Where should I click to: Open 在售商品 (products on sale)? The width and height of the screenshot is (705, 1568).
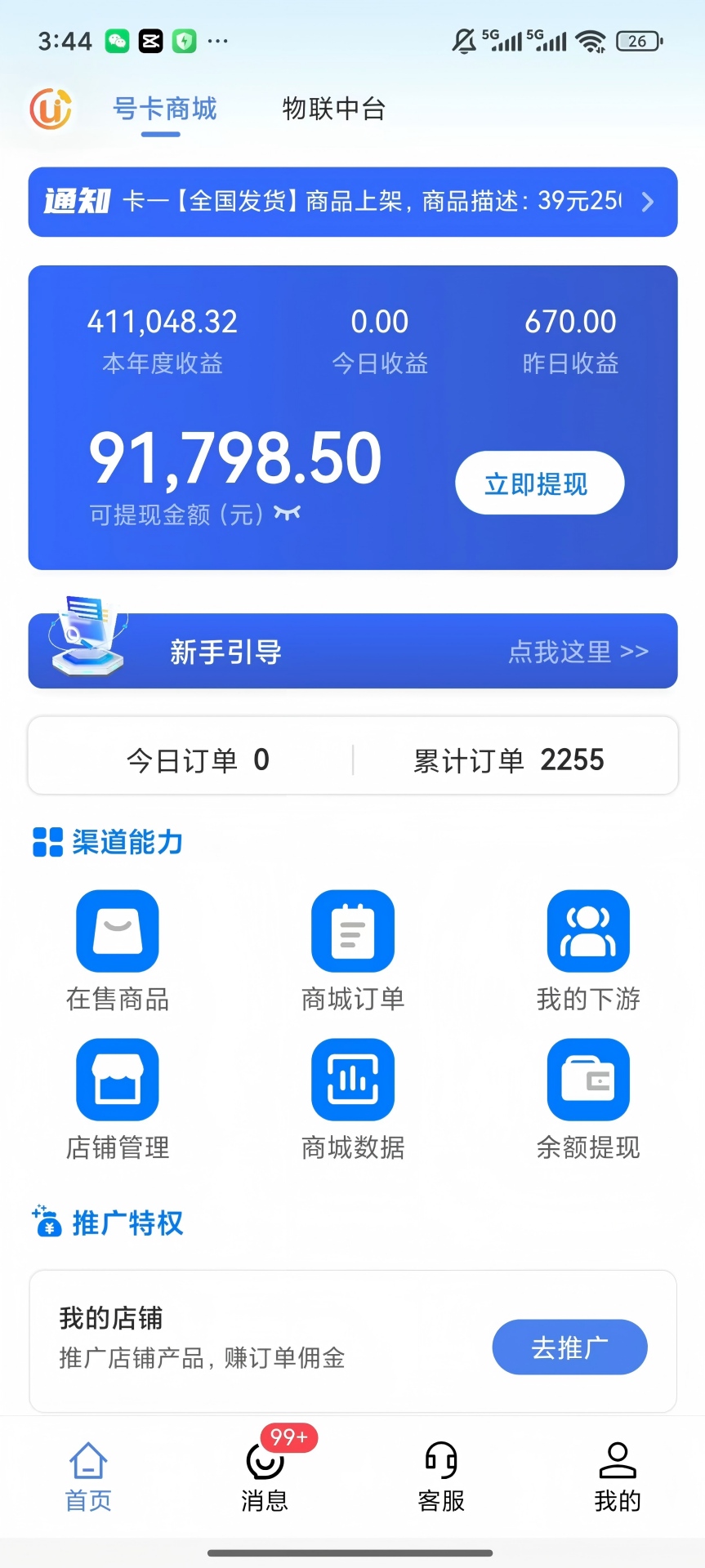point(117,947)
